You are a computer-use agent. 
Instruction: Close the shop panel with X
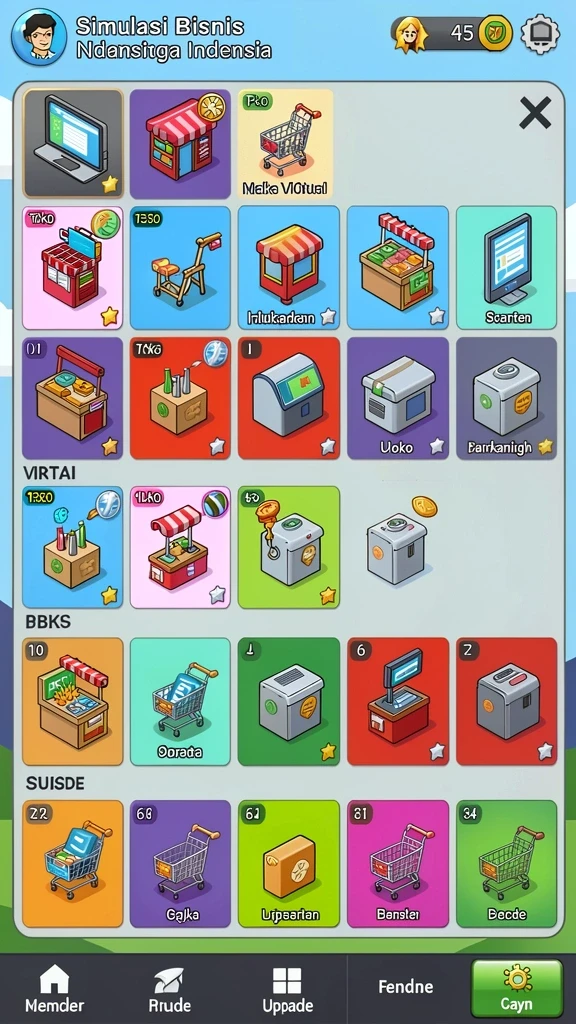point(535,114)
